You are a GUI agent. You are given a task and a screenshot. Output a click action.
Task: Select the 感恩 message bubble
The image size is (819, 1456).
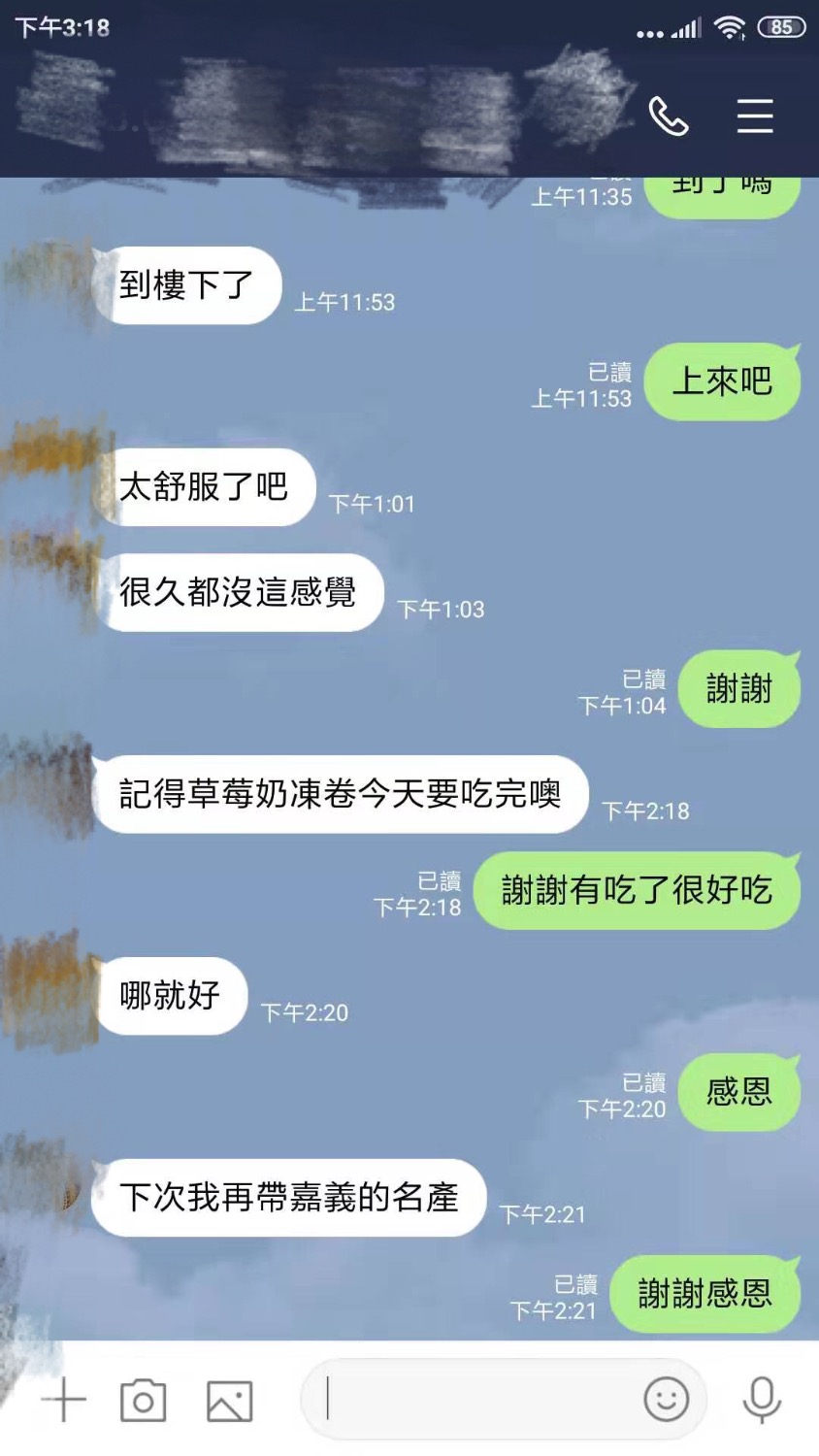coord(738,1092)
